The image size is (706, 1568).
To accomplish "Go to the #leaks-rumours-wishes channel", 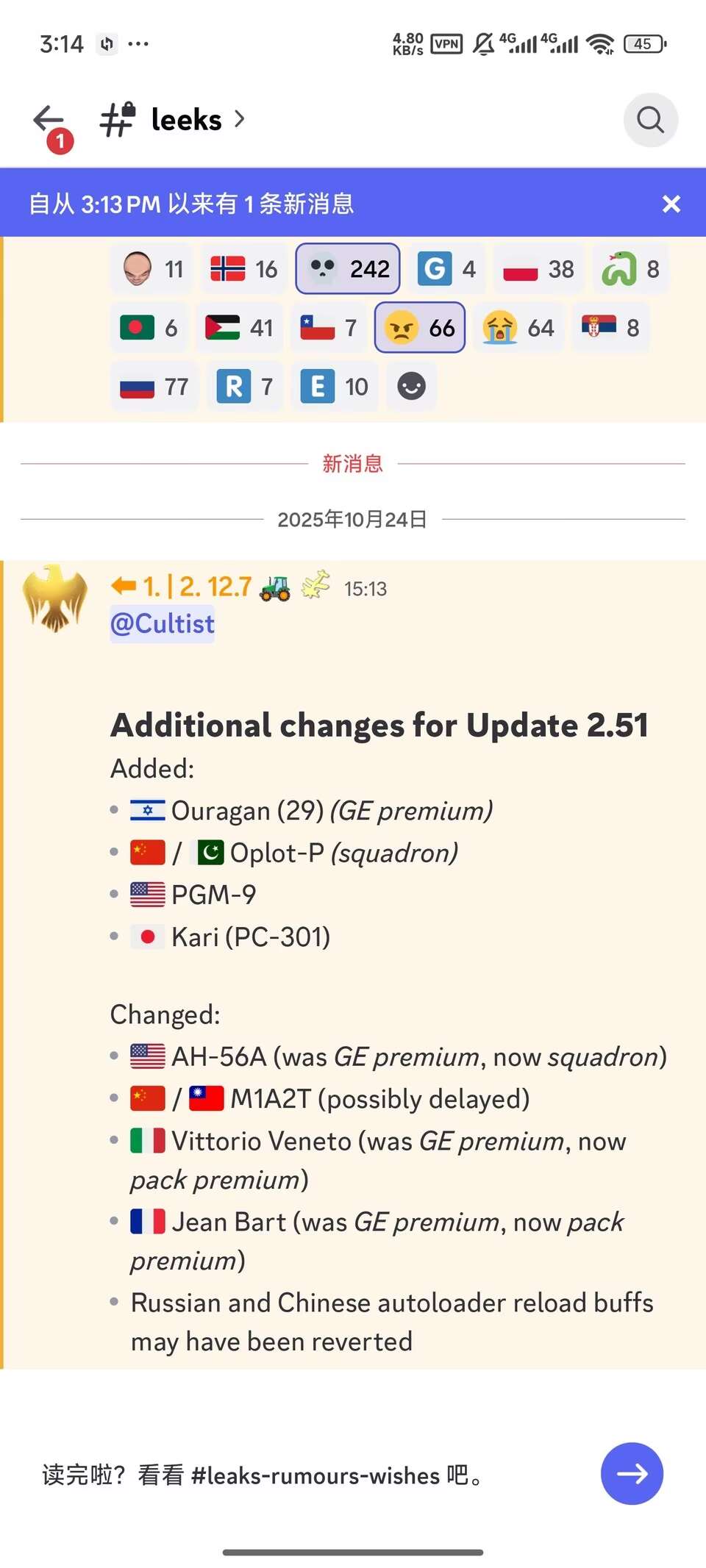I will coord(632,1474).
